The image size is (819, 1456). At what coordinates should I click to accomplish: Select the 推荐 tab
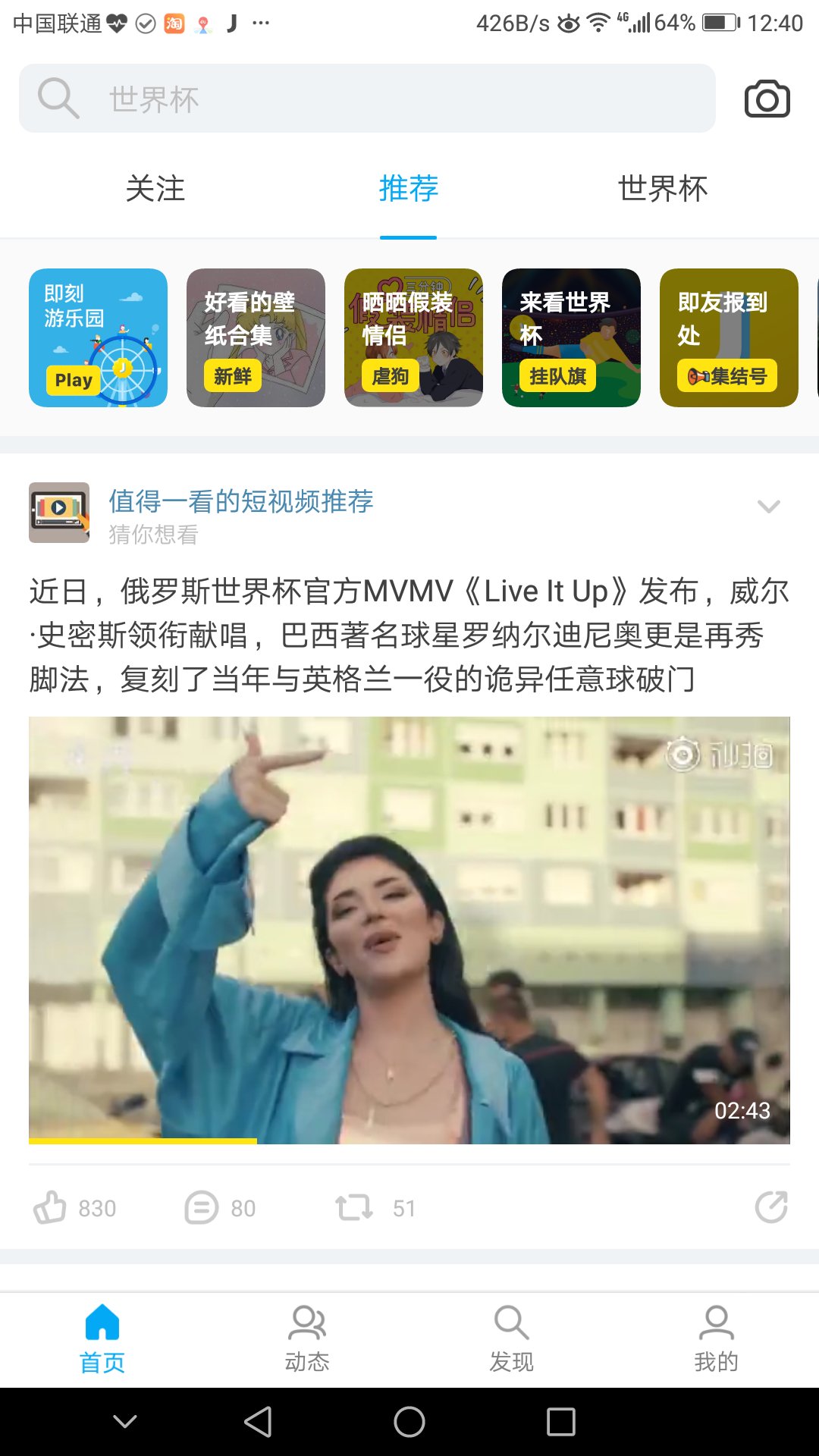coord(408,189)
